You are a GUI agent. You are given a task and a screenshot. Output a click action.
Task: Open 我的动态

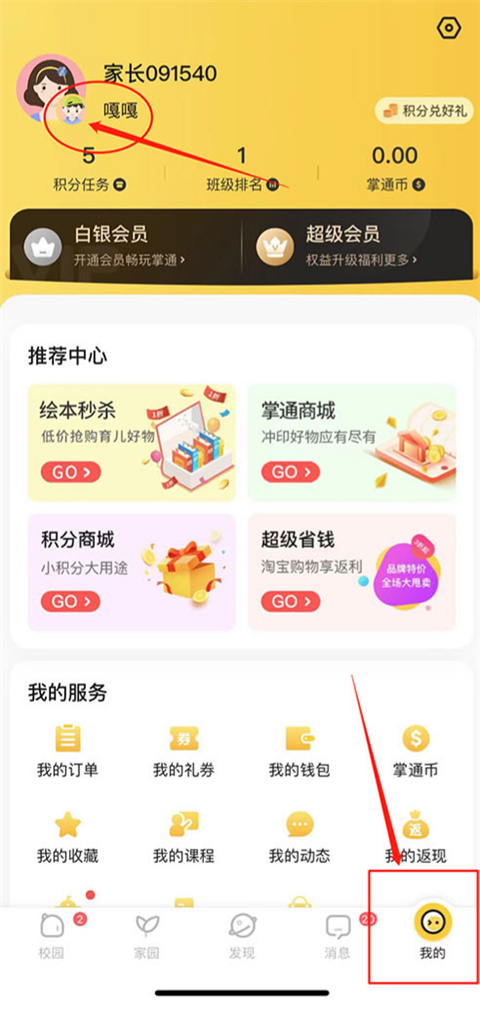[300, 837]
